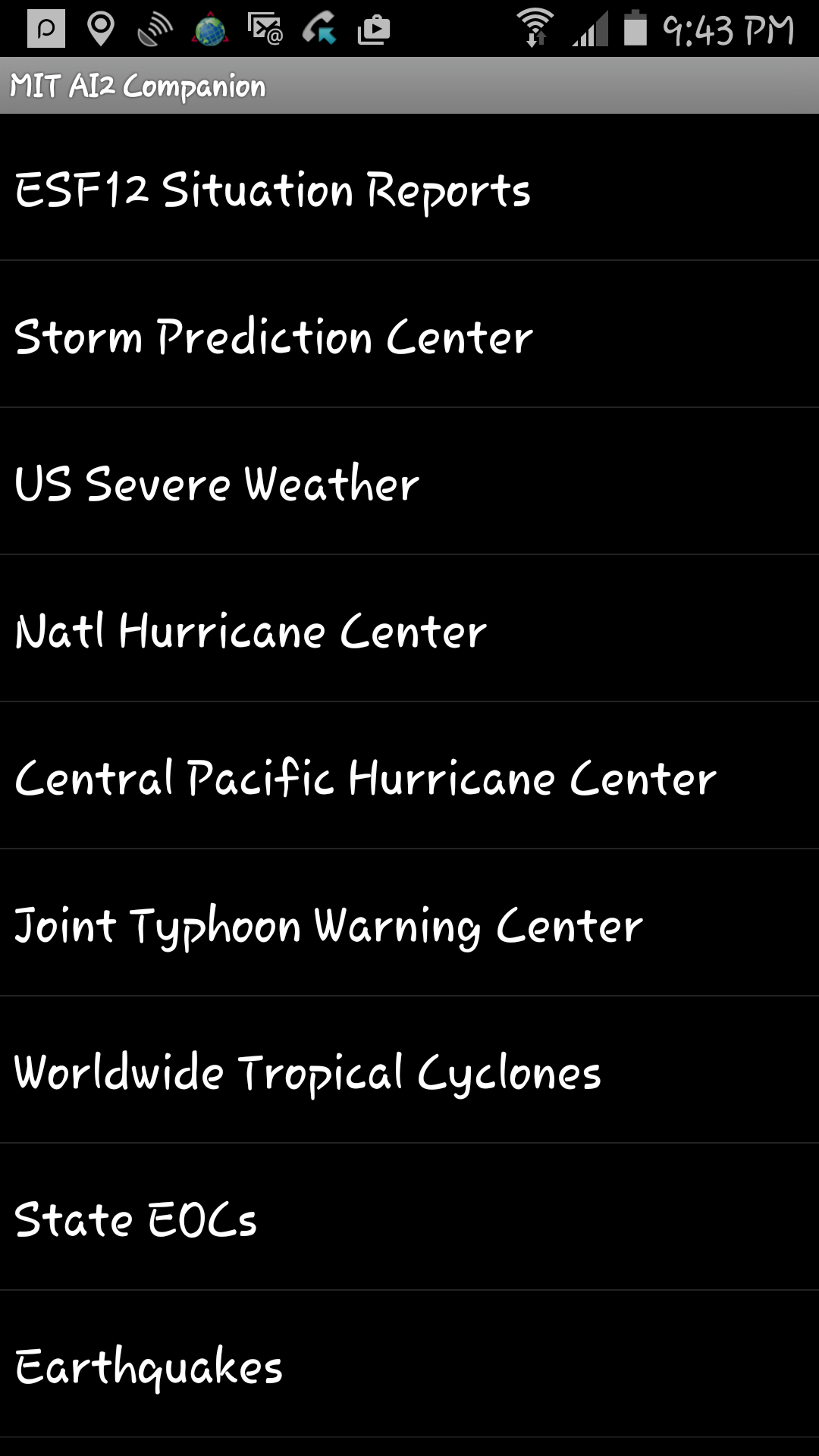Select Storm Prediction Center
The image size is (819, 1456).
point(273,336)
